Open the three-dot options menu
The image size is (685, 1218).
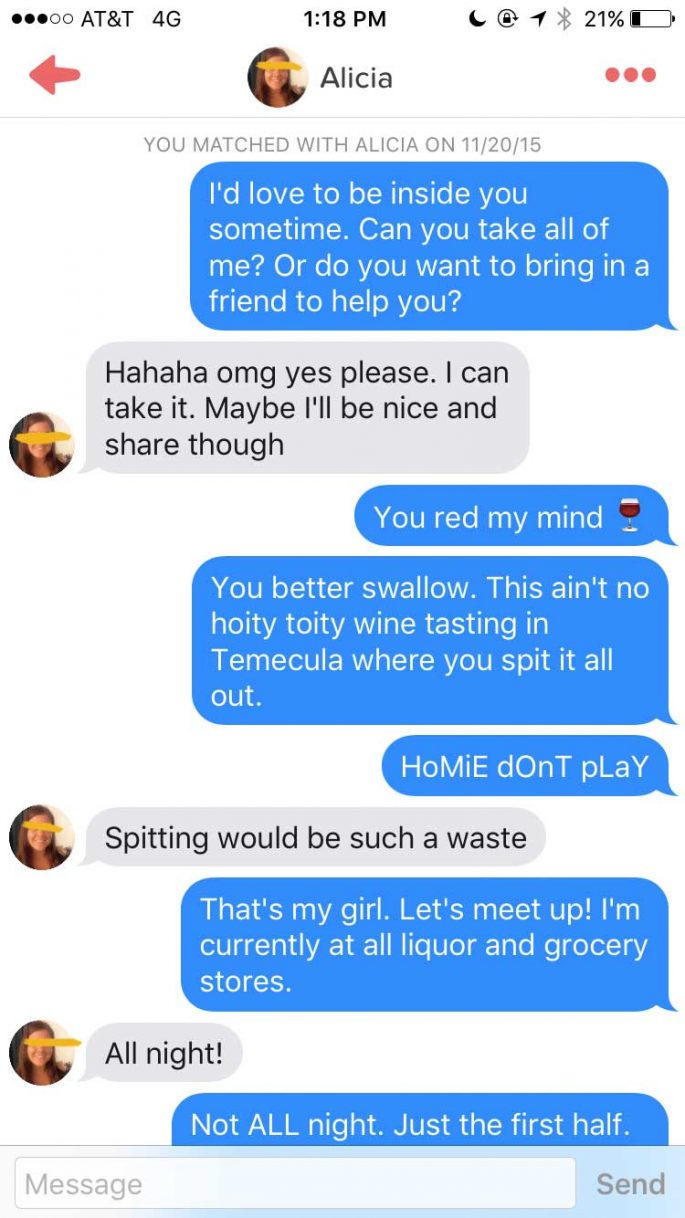coord(630,75)
